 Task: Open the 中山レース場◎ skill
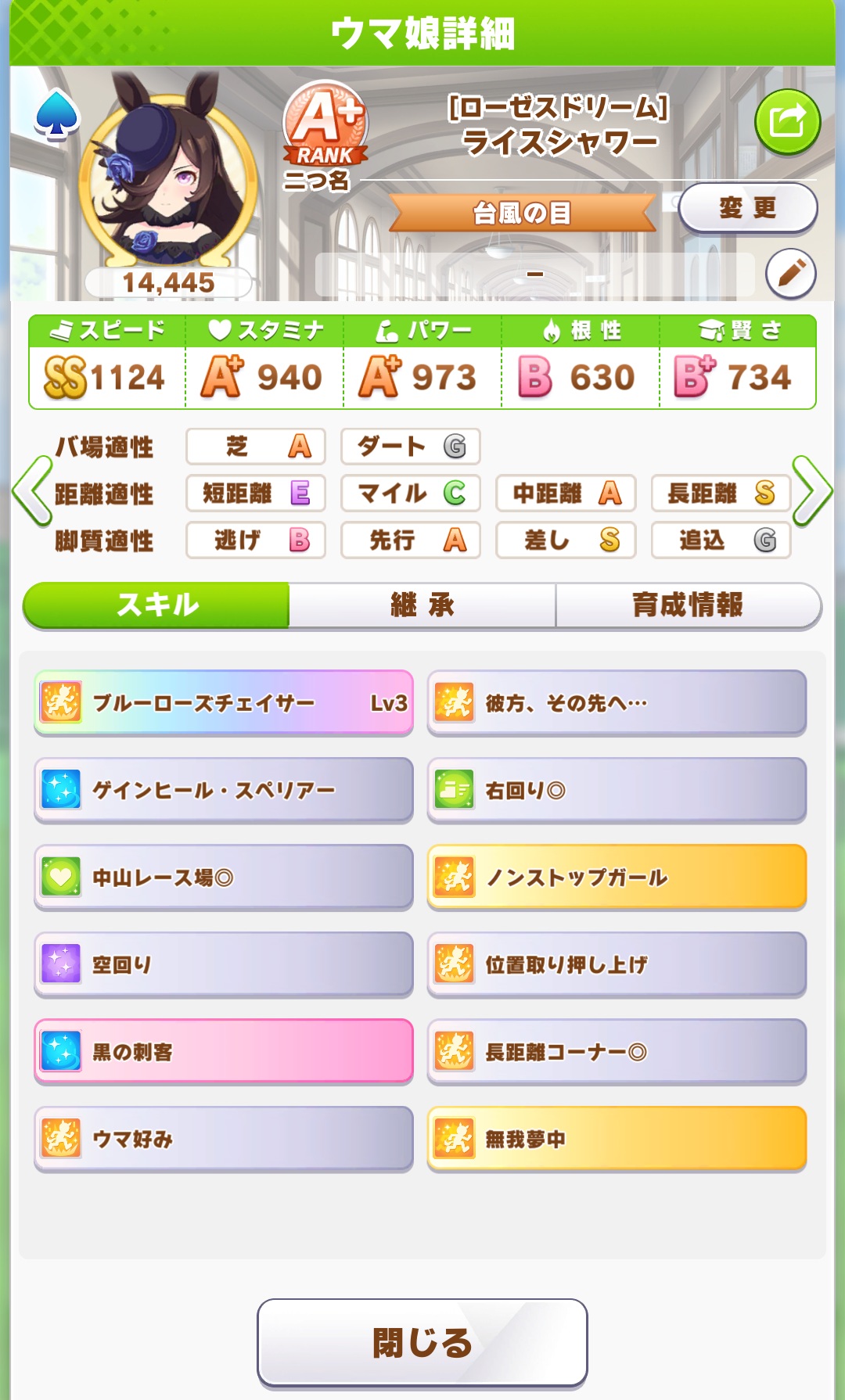click(x=224, y=877)
